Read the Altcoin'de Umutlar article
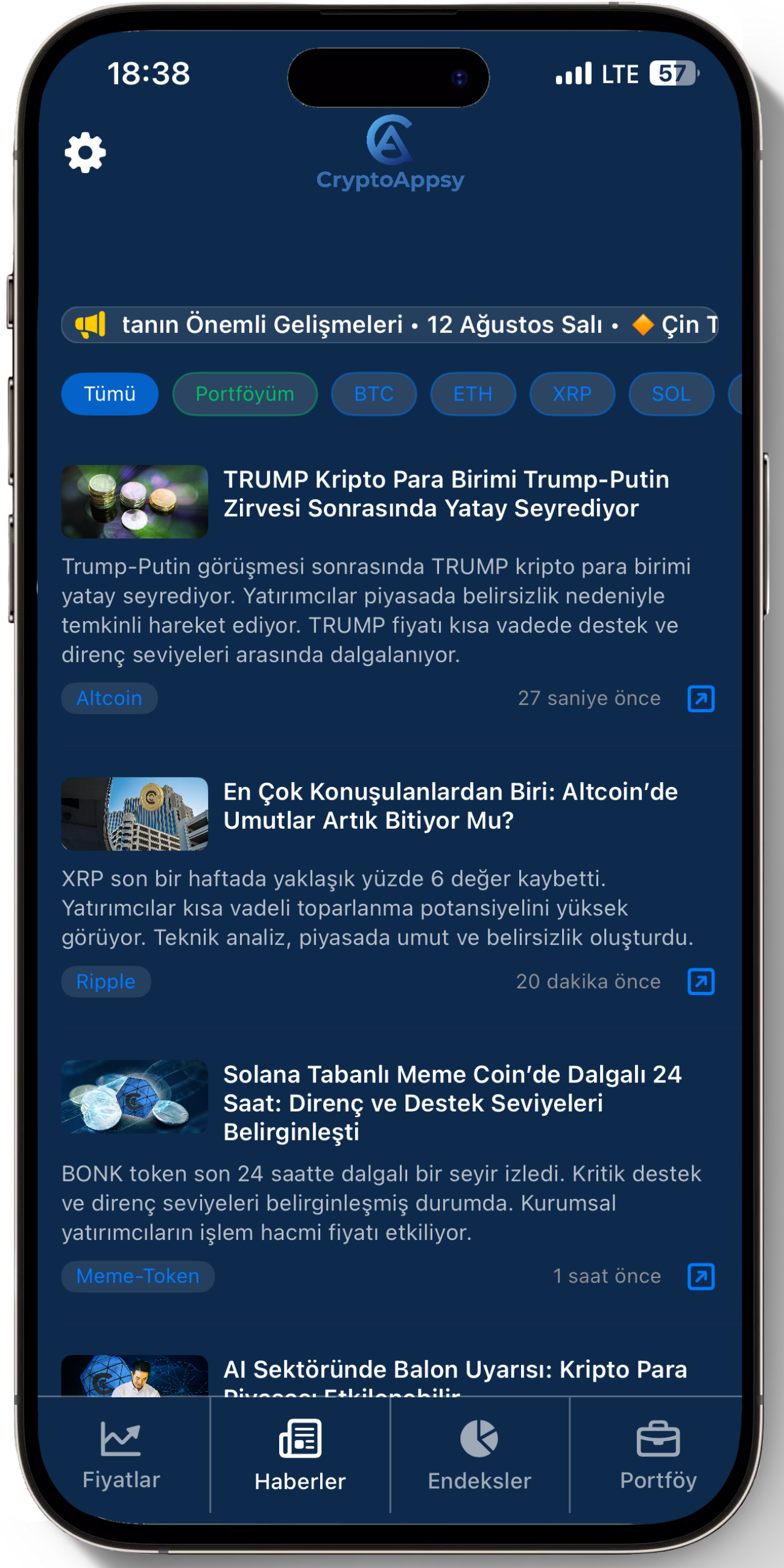 (x=450, y=806)
